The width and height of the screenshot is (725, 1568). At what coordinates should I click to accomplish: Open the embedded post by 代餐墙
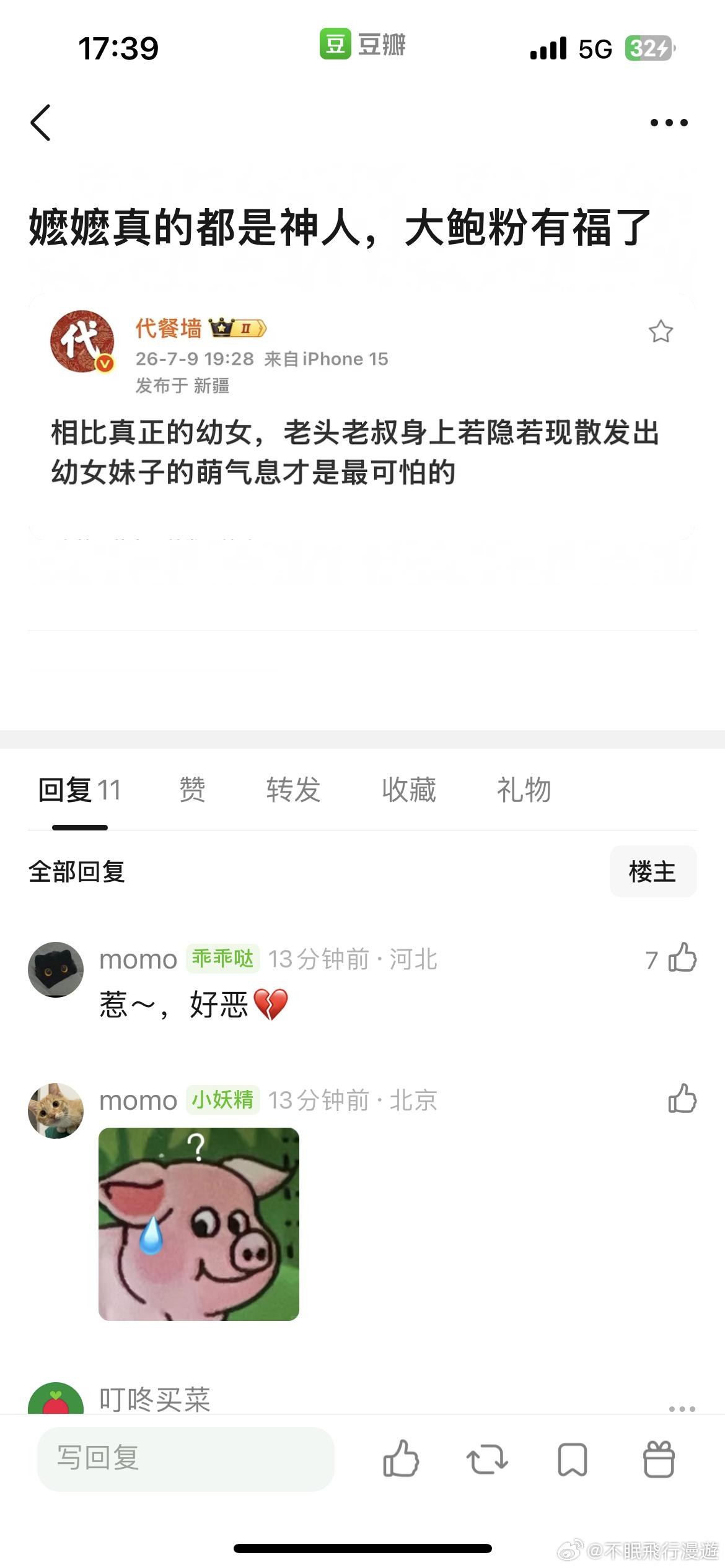click(x=362, y=416)
